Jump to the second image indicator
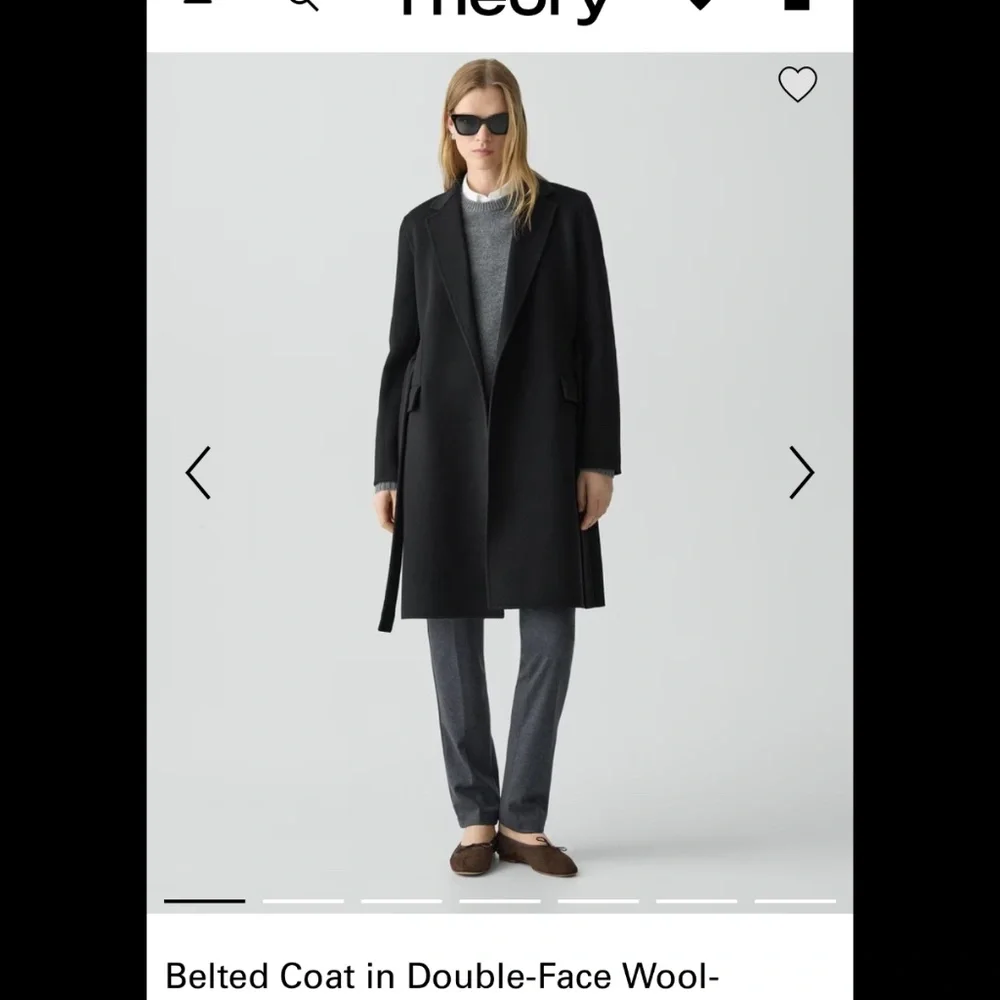The height and width of the screenshot is (1000, 1000). click(x=303, y=901)
